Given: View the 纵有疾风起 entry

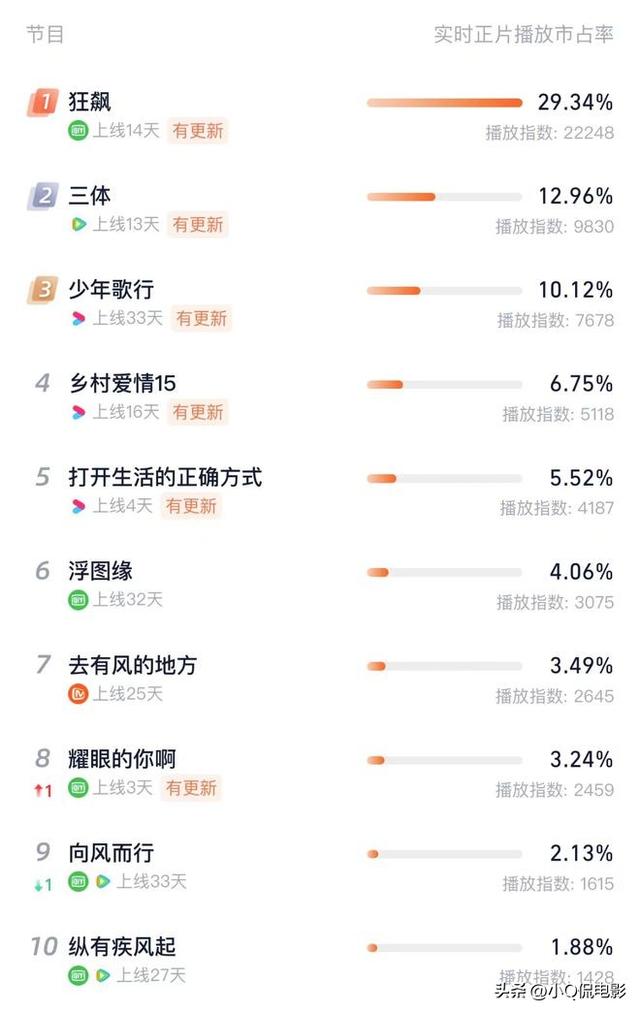Looking at the screenshot, I should 122,946.
